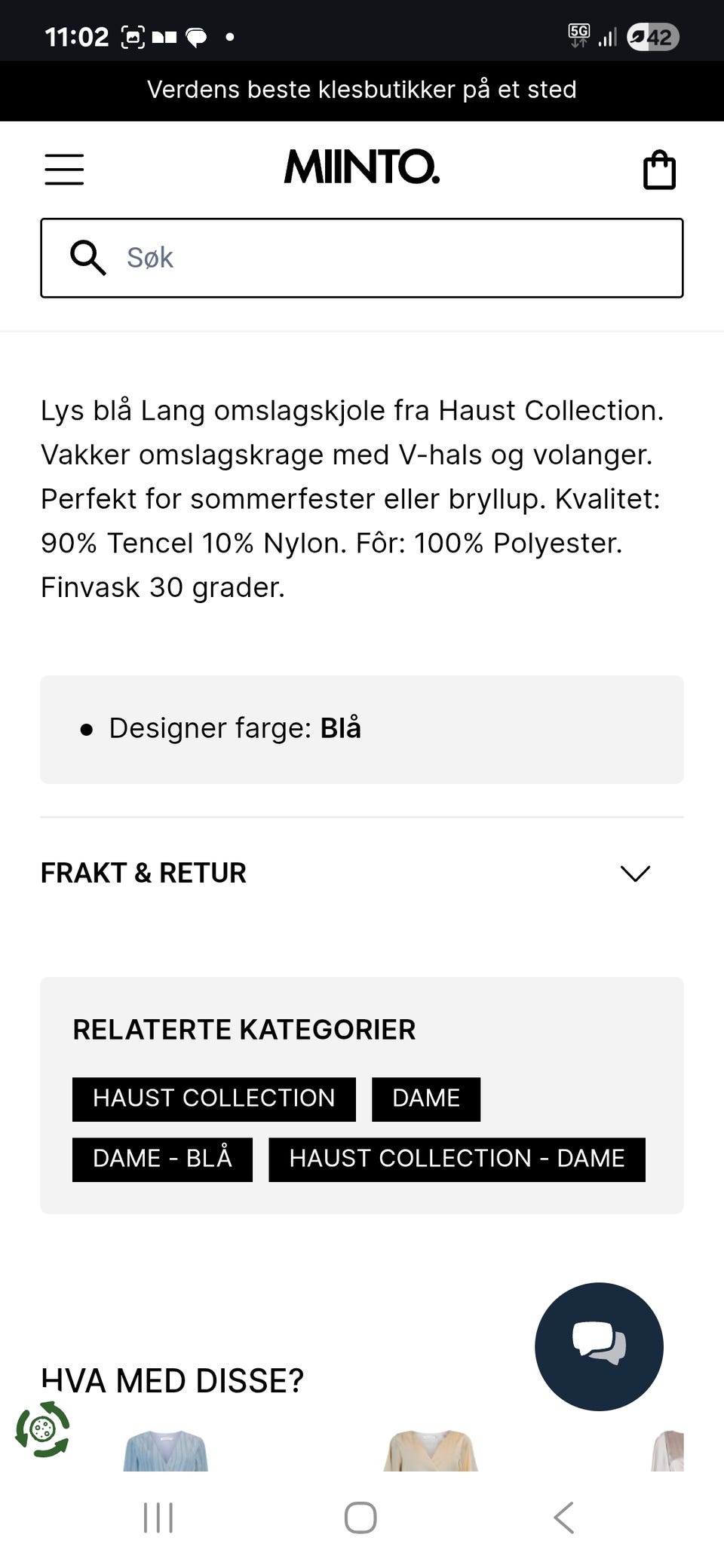Open the shopping bag
The width and height of the screenshot is (724, 1568).
[658, 167]
